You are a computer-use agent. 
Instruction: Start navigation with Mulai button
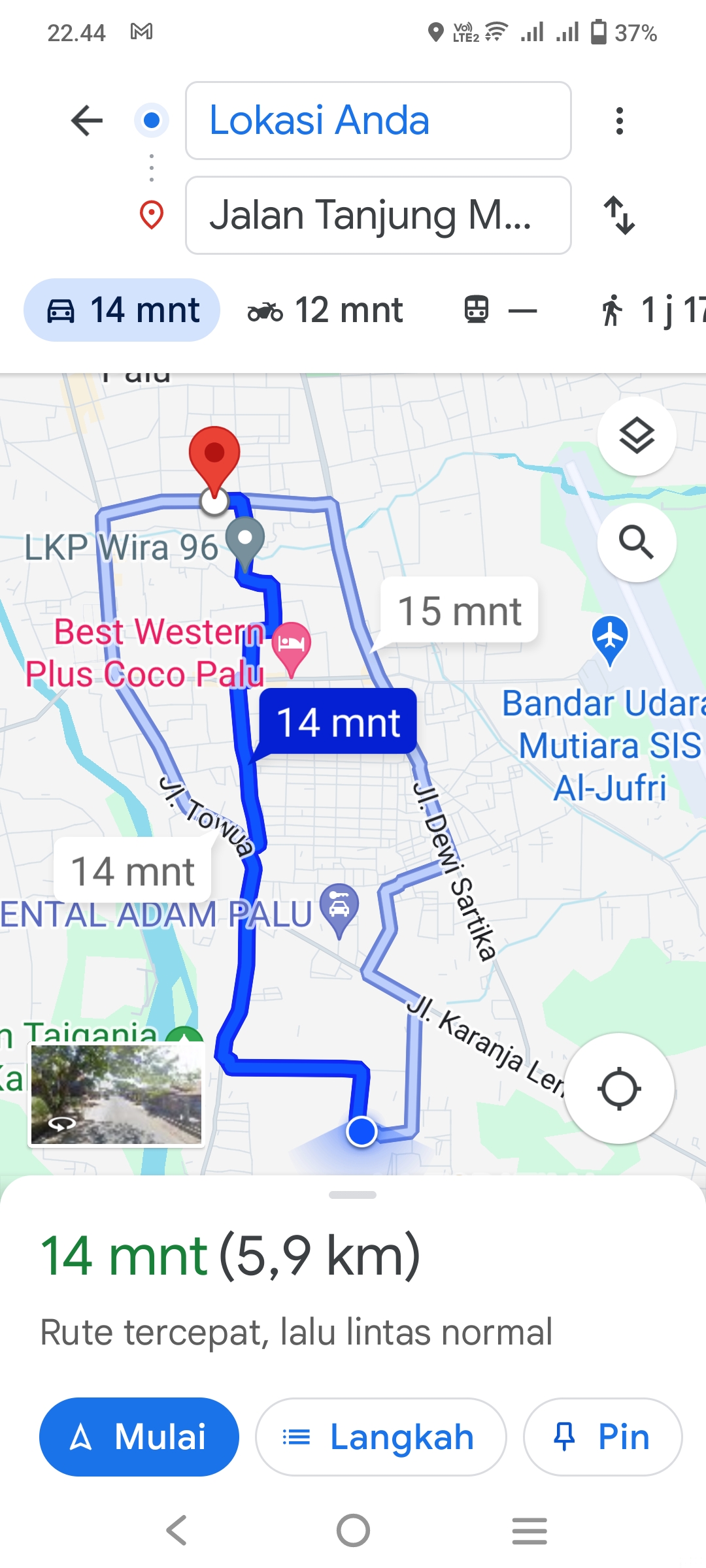139,1437
